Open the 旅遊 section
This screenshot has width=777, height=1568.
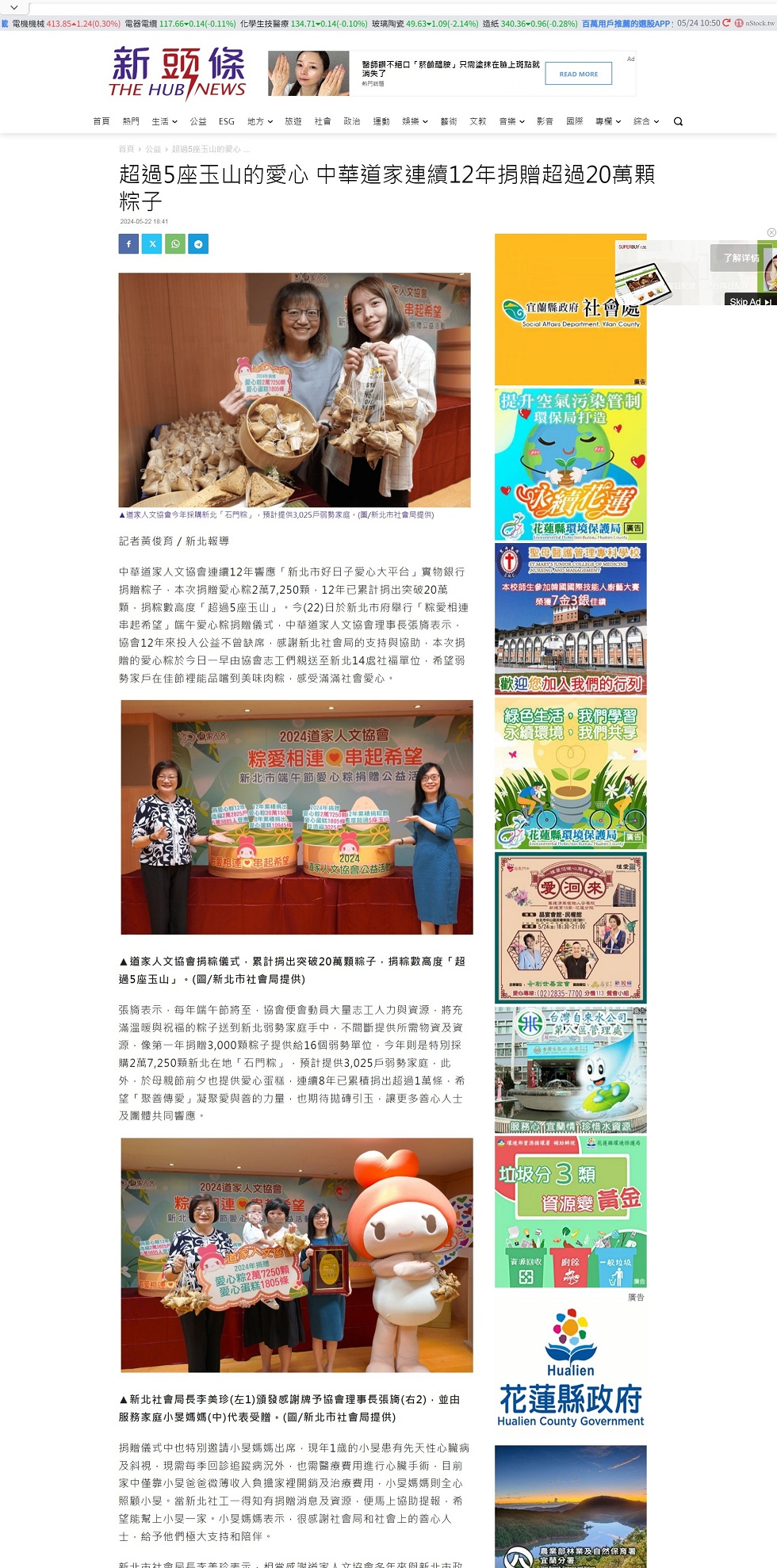point(293,121)
